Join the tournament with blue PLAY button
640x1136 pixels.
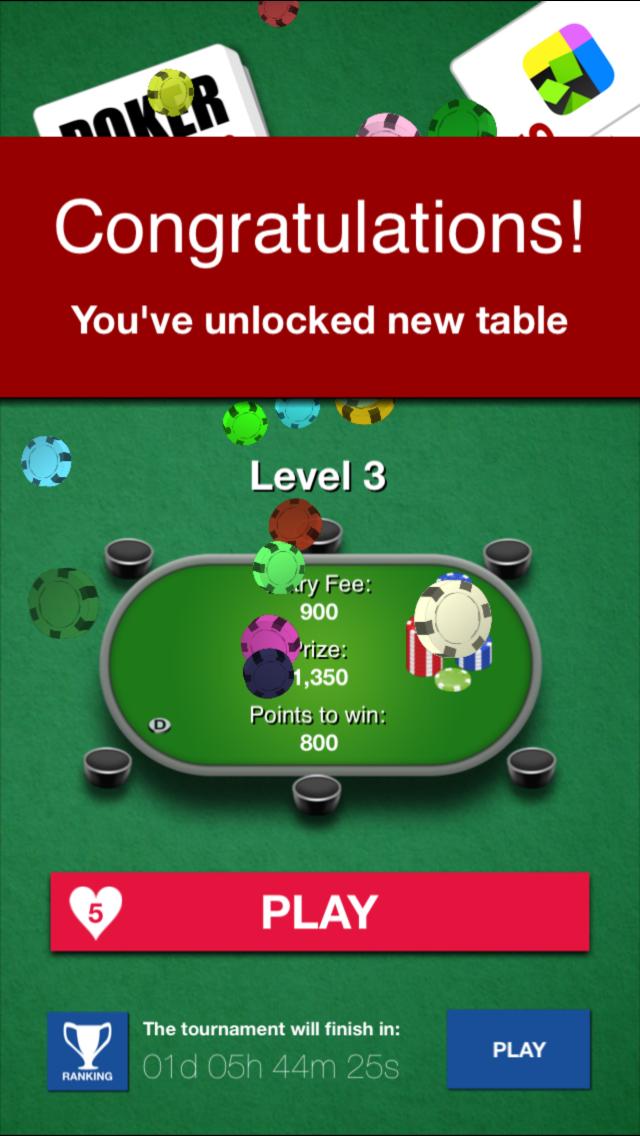pos(518,1049)
